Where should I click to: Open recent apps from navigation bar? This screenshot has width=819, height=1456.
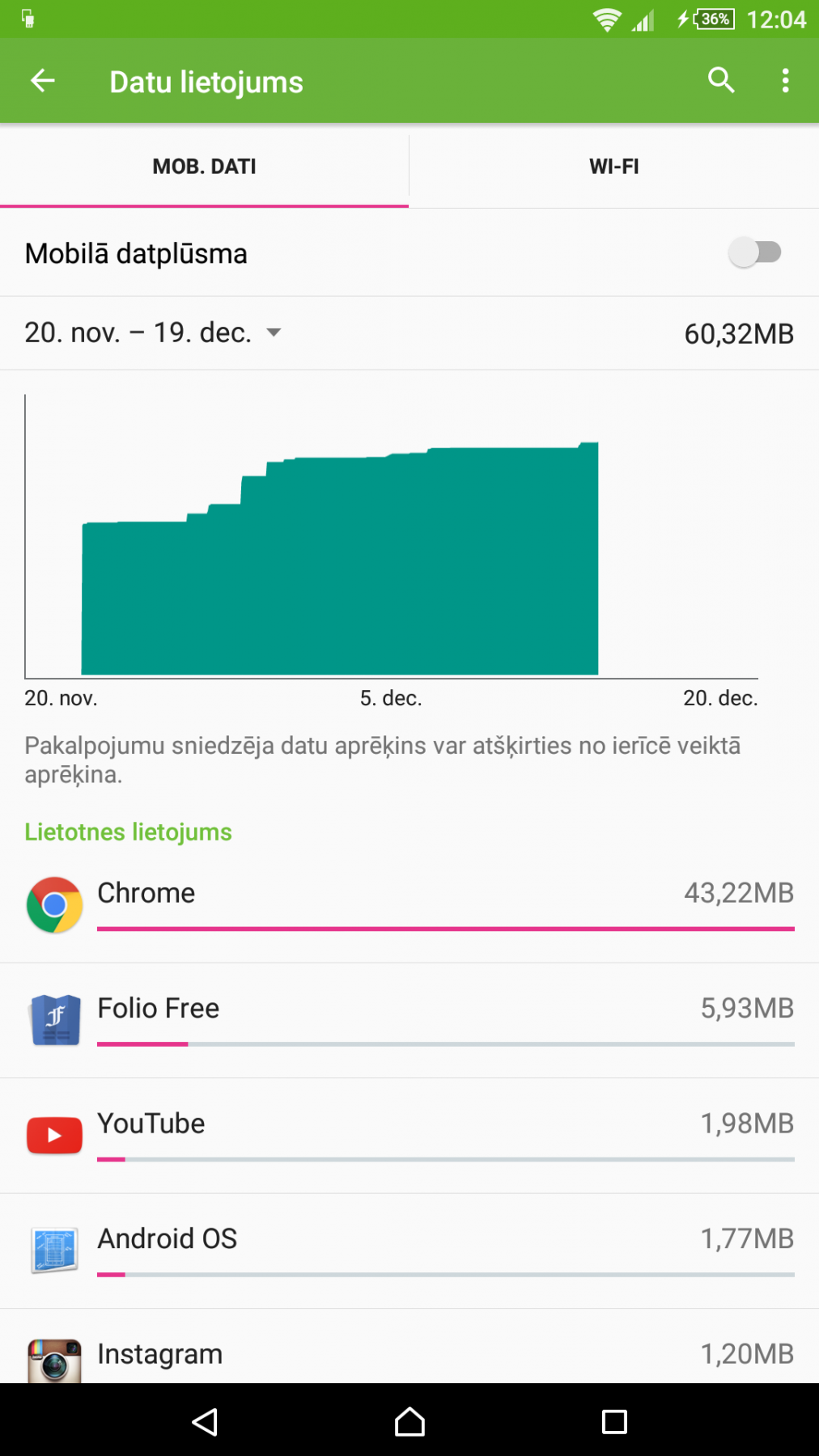[614, 1421]
